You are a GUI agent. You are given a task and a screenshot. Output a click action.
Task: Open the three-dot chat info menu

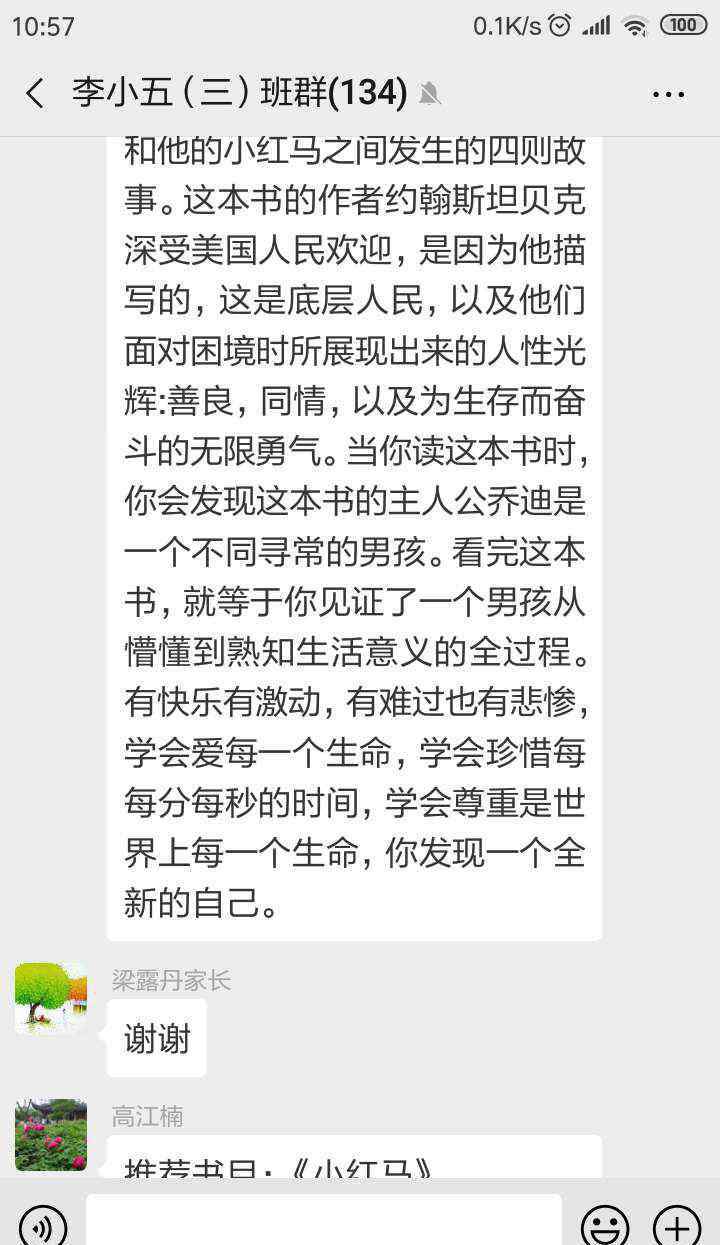coord(668,94)
